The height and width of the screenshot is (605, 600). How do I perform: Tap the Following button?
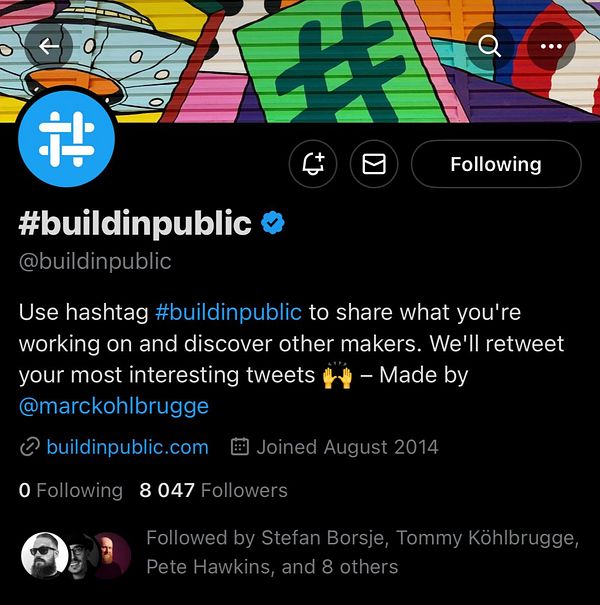(495, 164)
